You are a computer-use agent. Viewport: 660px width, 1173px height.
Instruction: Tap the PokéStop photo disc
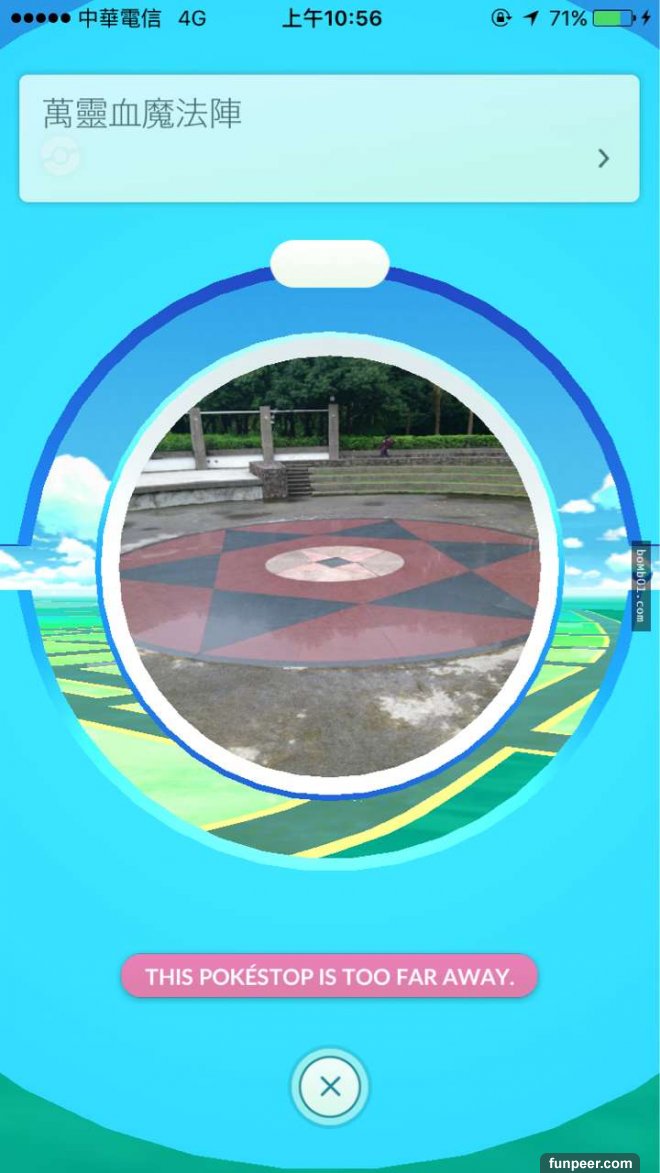pos(330,566)
